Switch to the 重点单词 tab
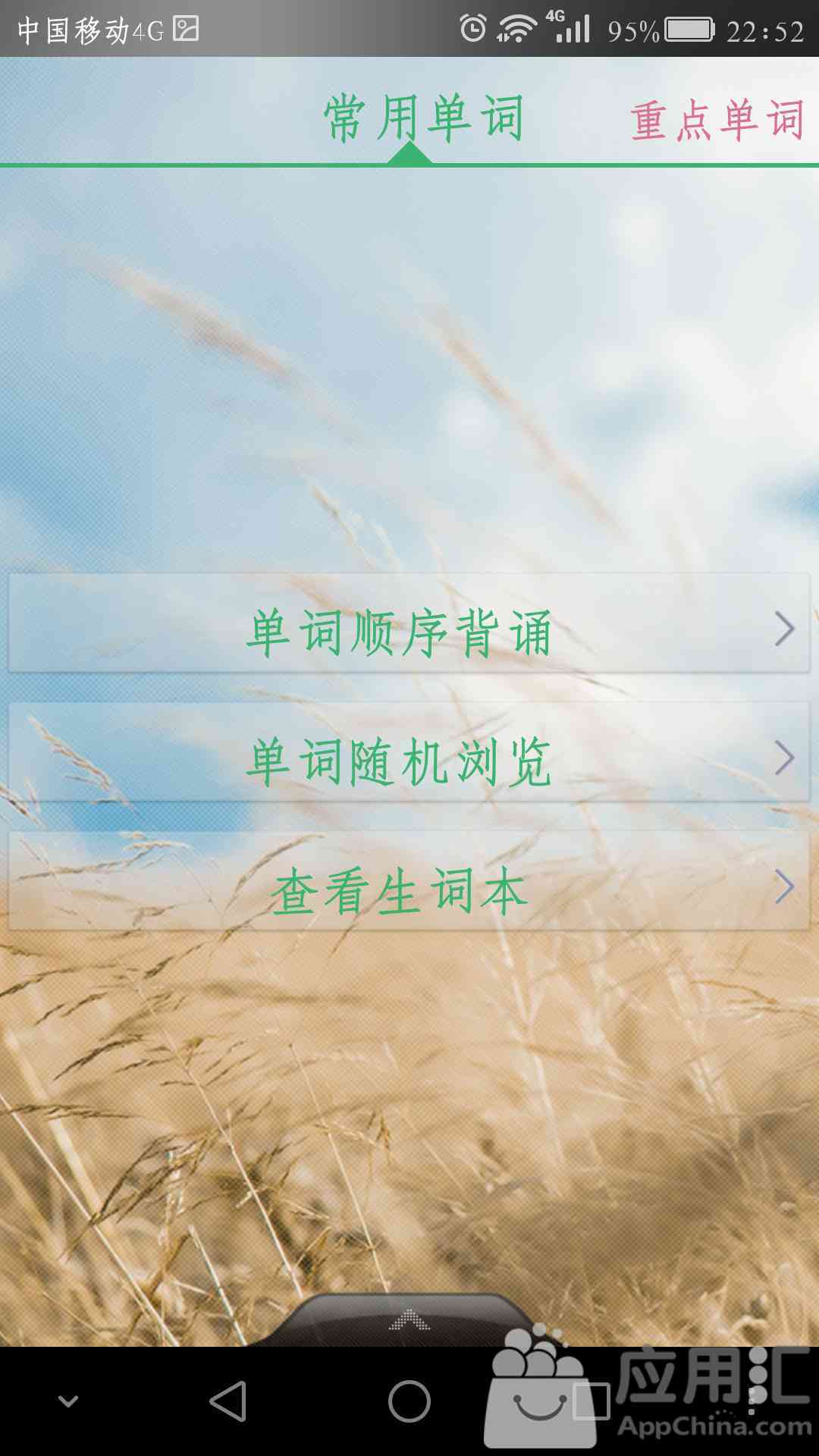Image resolution: width=819 pixels, height=1456 pixels. pos(716,120)
